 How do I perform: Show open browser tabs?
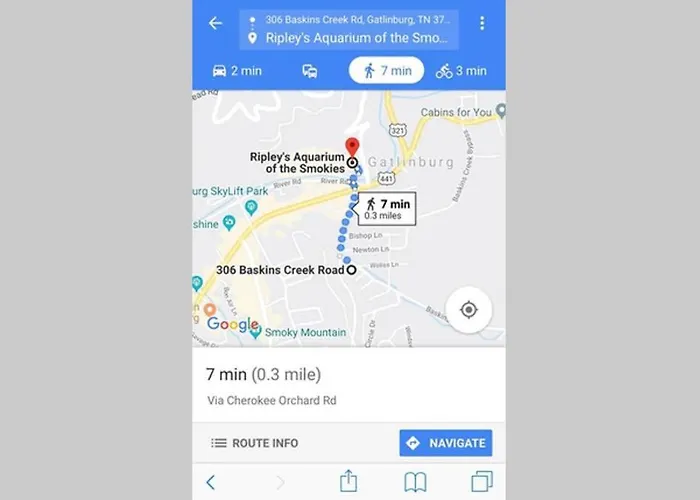click(x=481, y=482)
